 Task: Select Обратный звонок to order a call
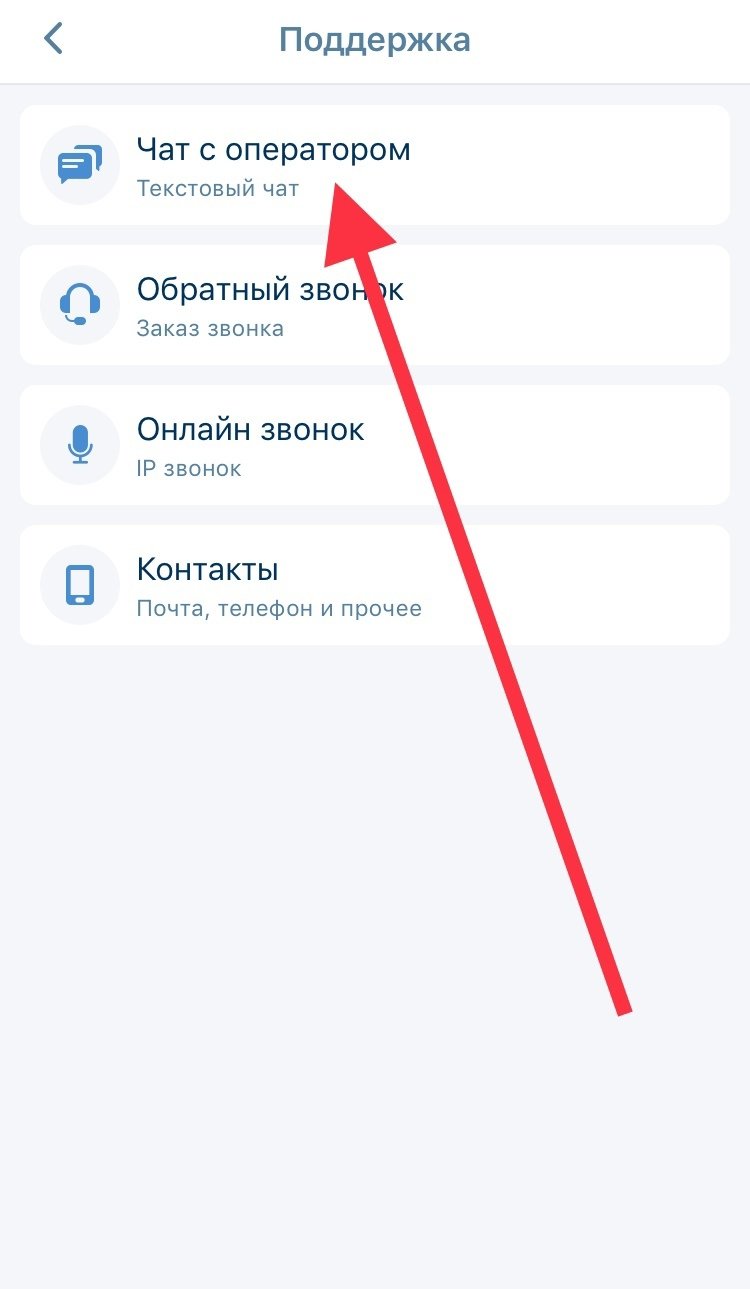click(270, 305)
